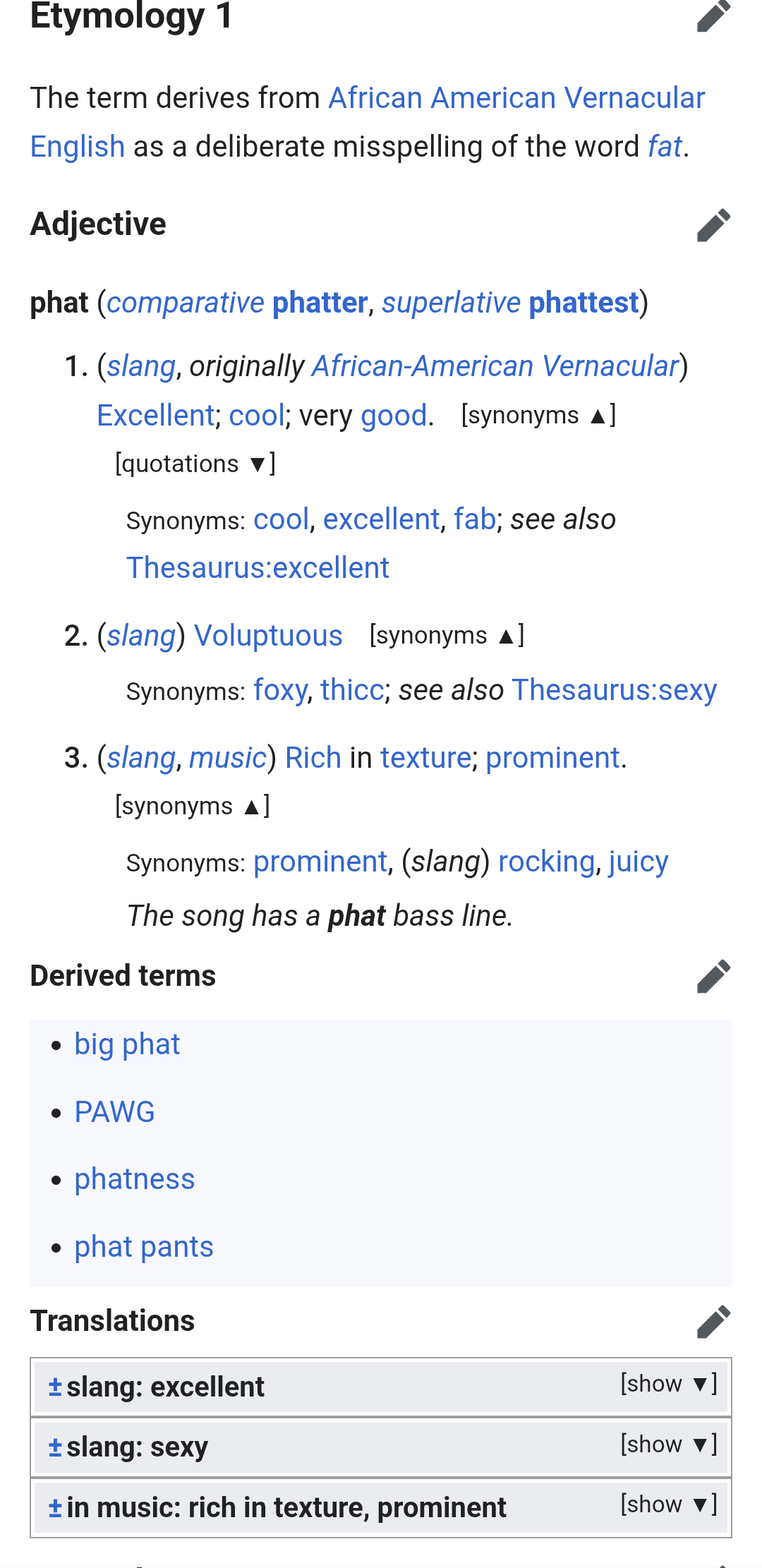
Task: Open the thicc synonym link
Action: [x=352, y=690]
